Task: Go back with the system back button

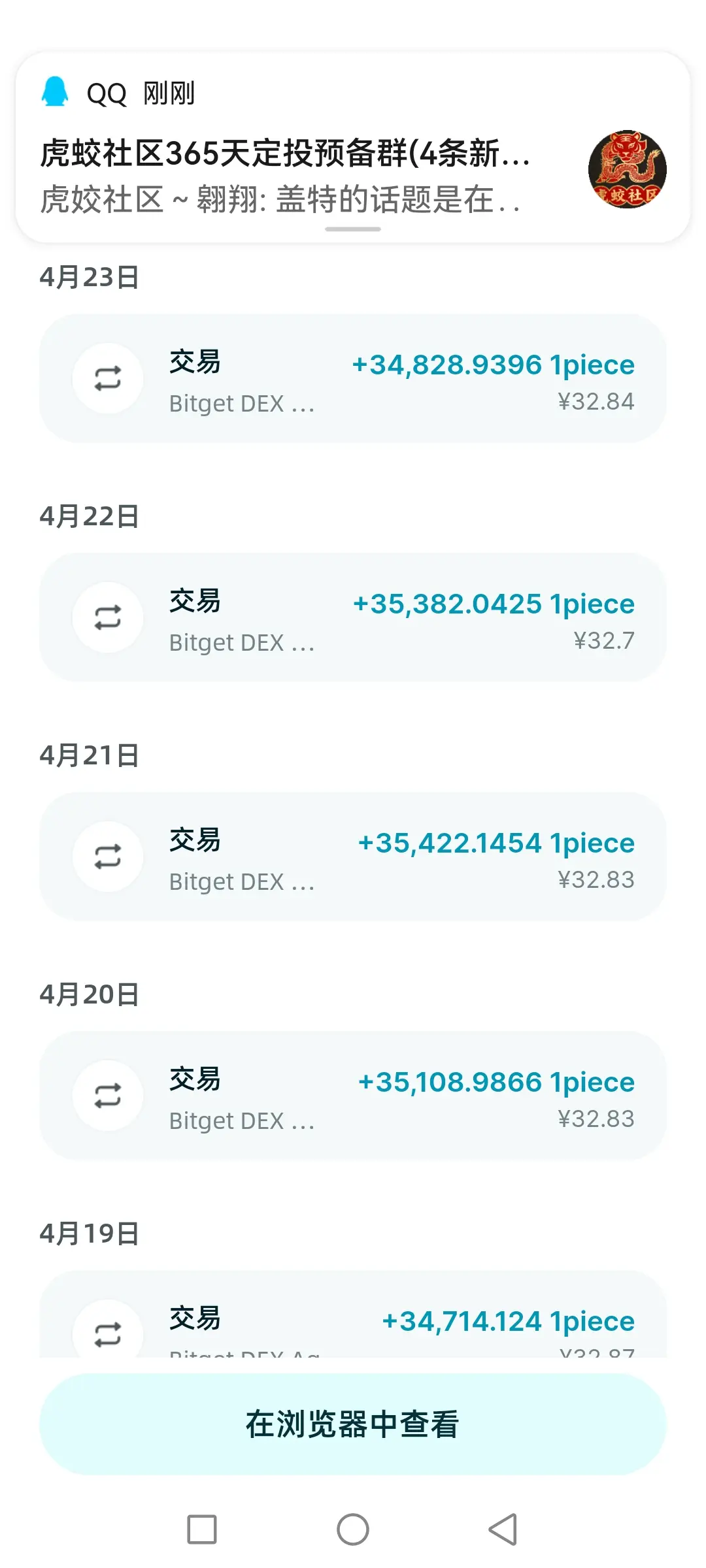Action: point(503,1529)
